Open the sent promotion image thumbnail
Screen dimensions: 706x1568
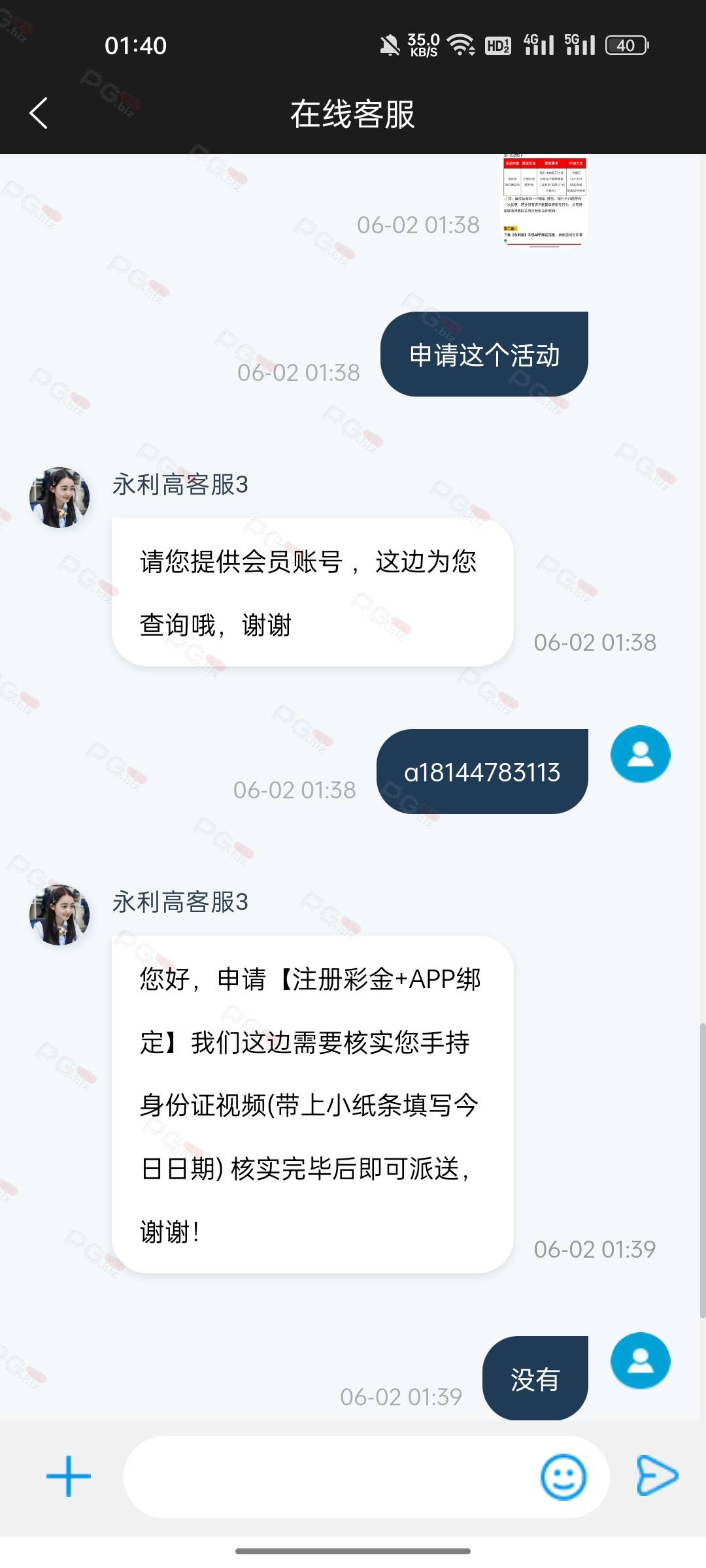(545, 201)
